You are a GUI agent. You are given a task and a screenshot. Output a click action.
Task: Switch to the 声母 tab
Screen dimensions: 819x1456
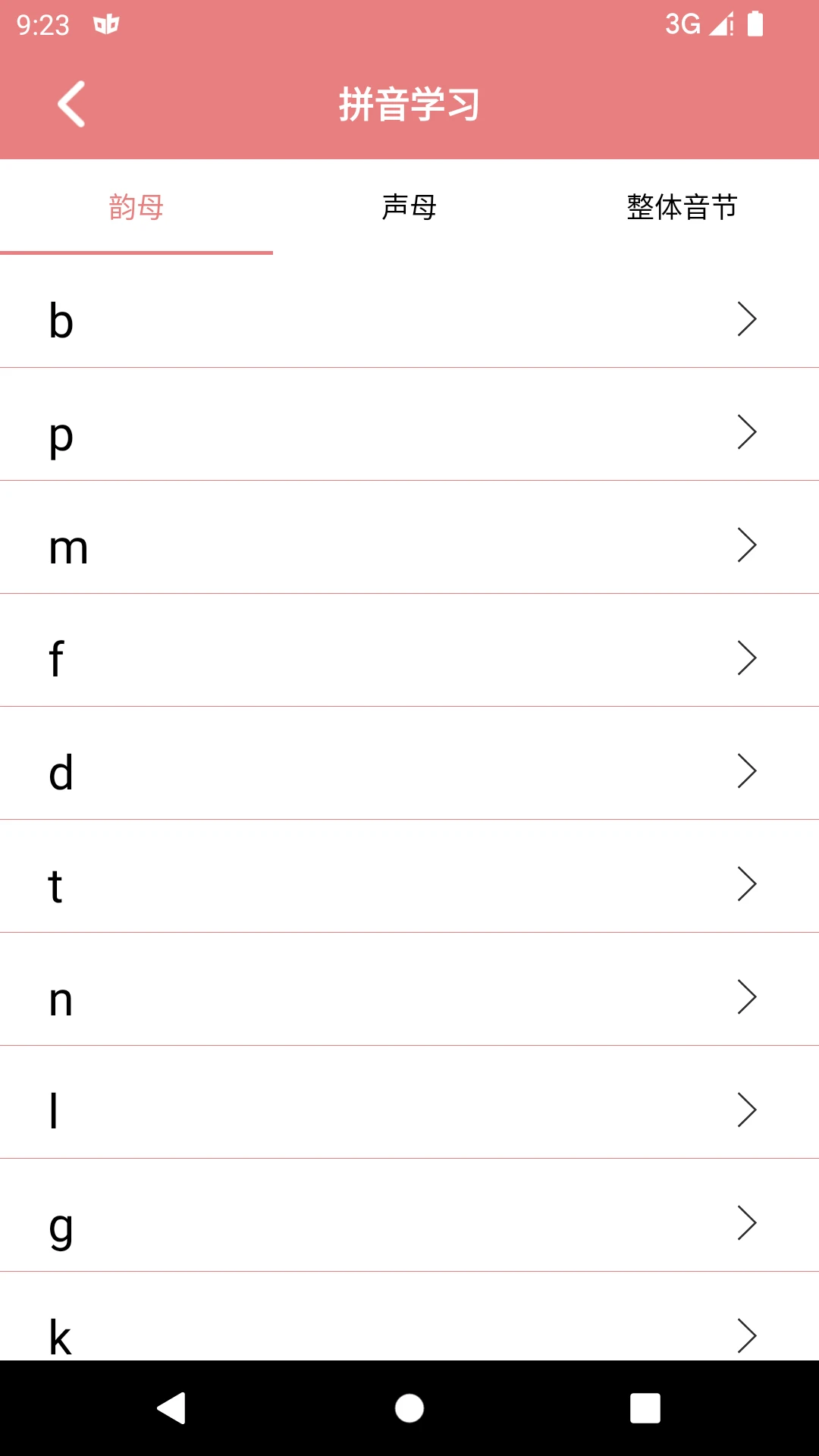click(x=409, y=207)
